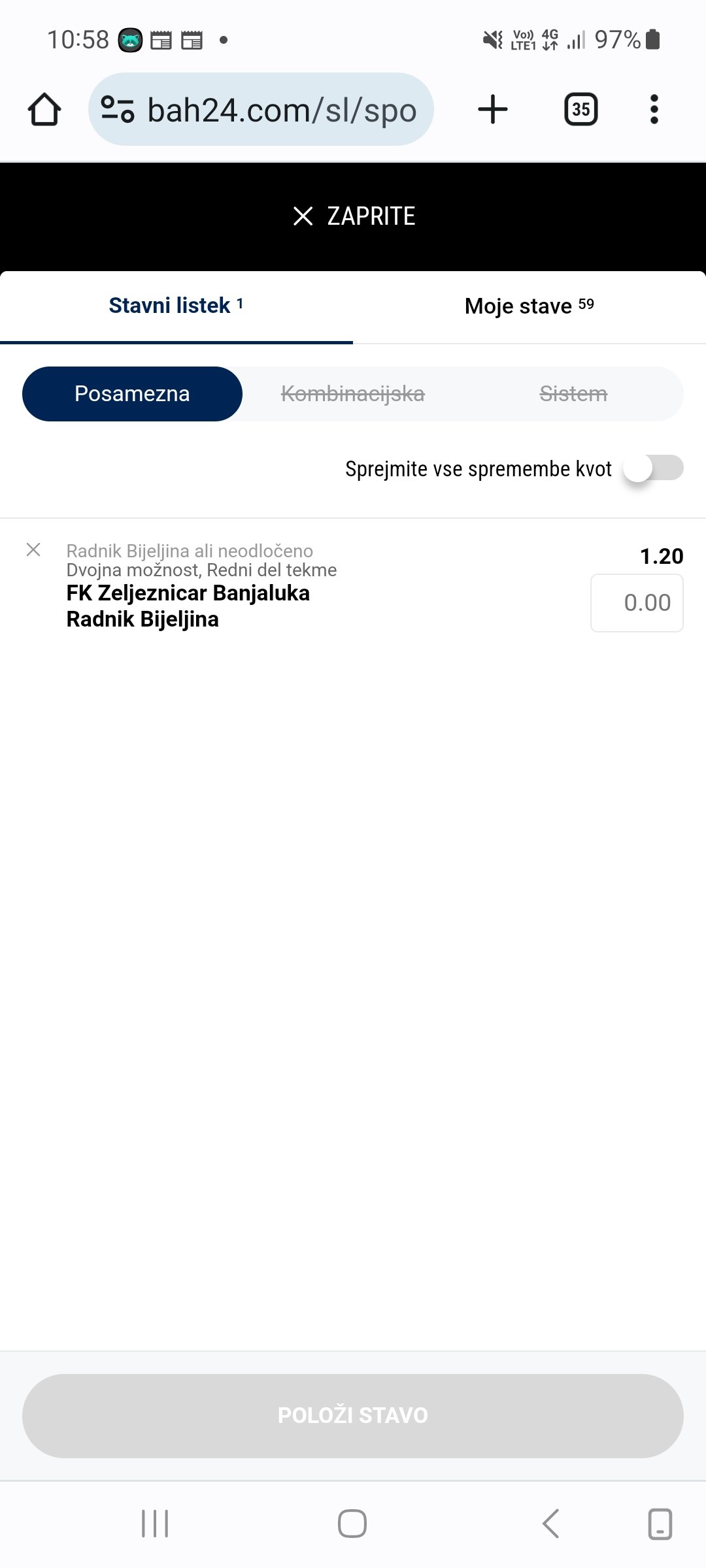
Task: Tap the bah24.com address bar
Action: [261, 109]
